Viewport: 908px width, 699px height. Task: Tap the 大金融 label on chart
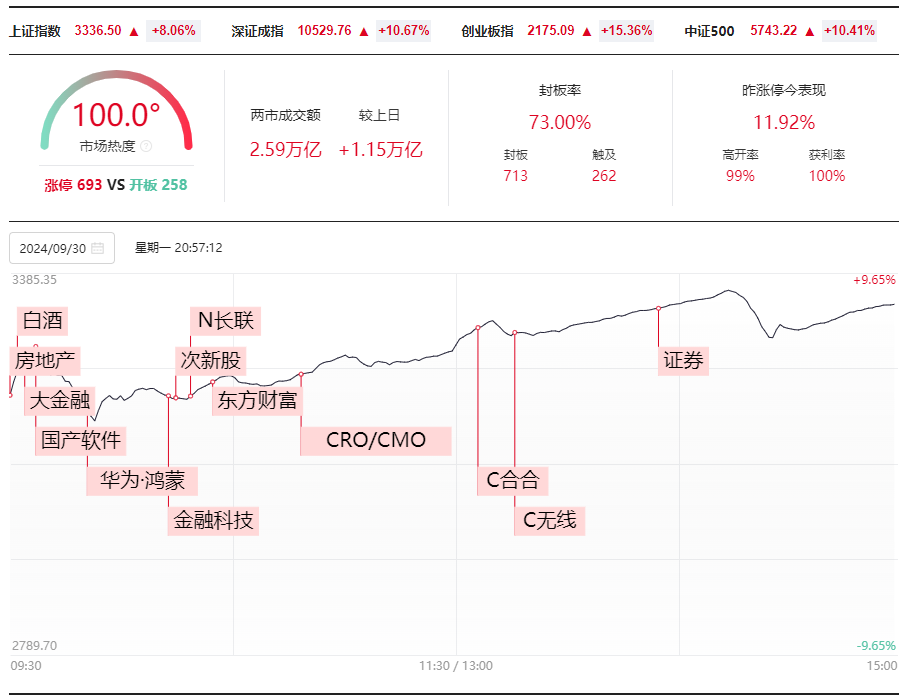(x=59, y=401)
